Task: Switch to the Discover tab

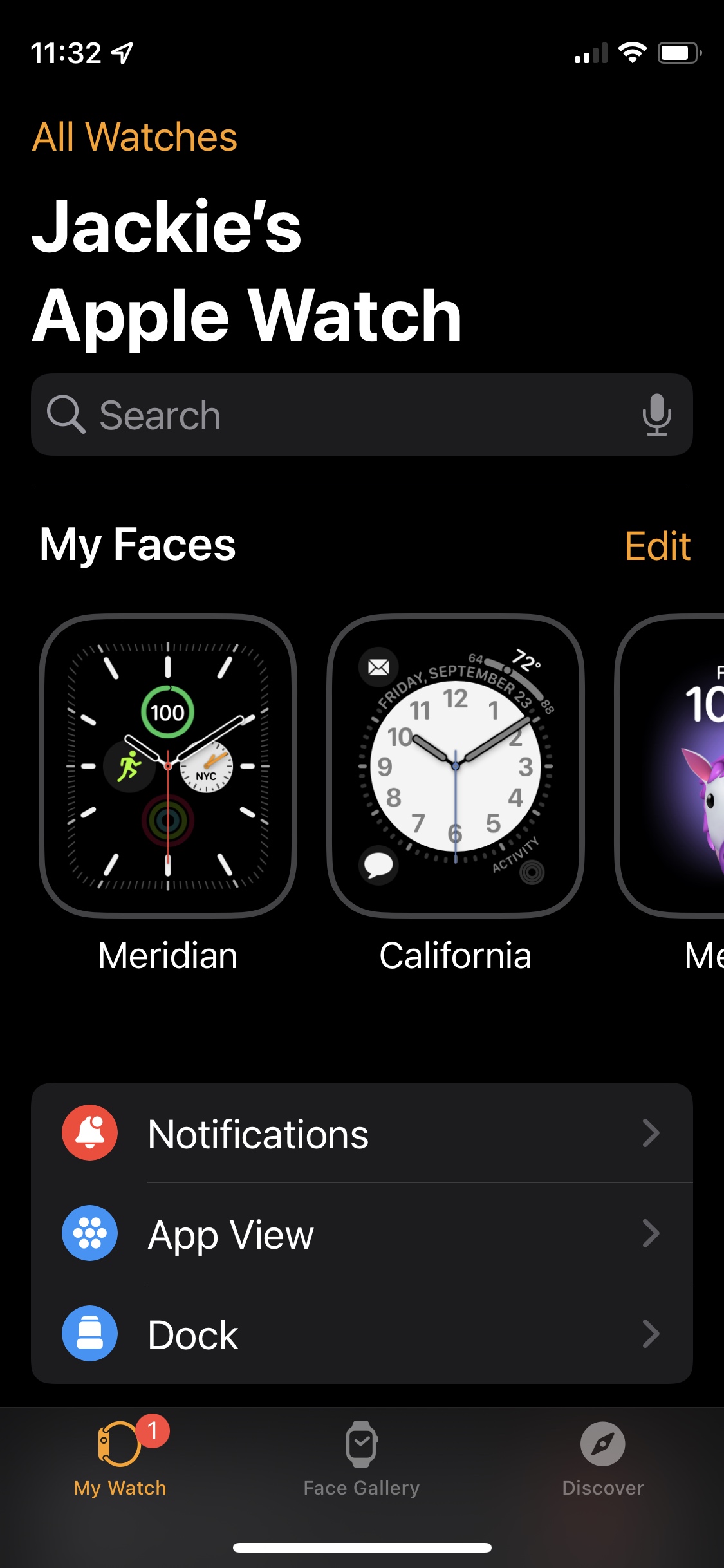Action: click(603, 1459)
